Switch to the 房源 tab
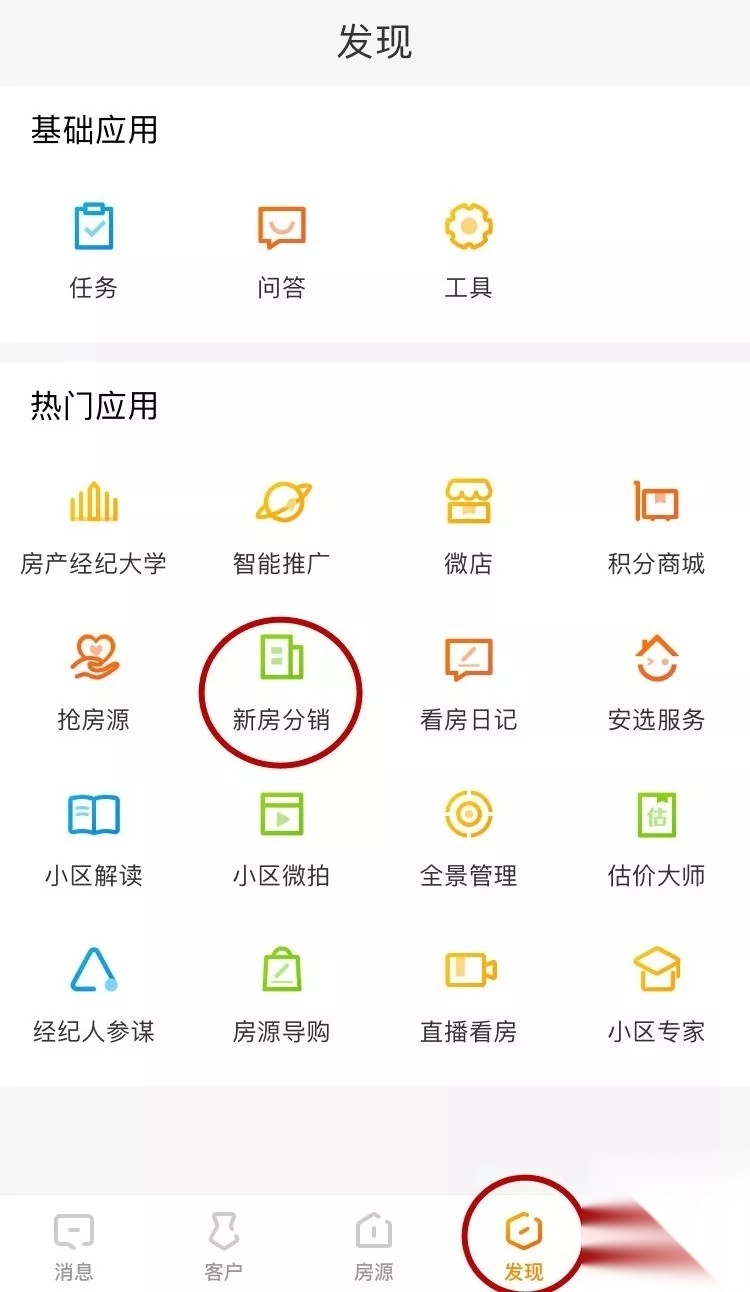This screenshot has height=1292, width=750. [374, 1246]
